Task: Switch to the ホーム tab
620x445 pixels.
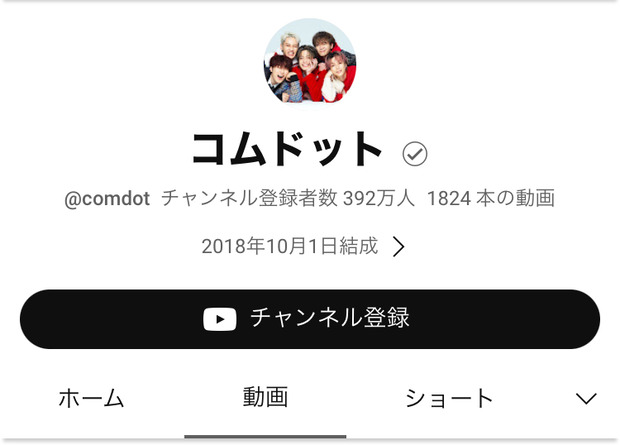Action: 91,398
